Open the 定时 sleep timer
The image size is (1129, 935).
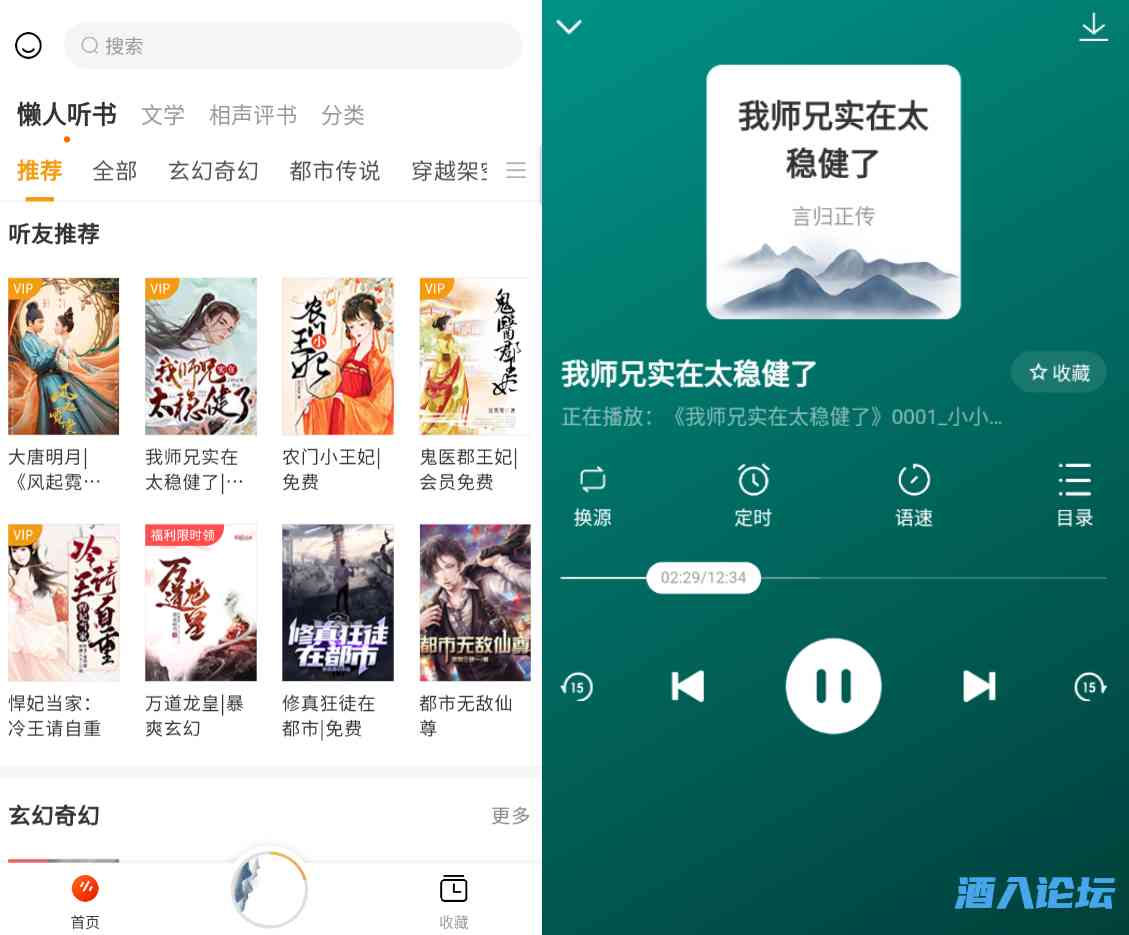pyautogui.click(x=753, y=495)
